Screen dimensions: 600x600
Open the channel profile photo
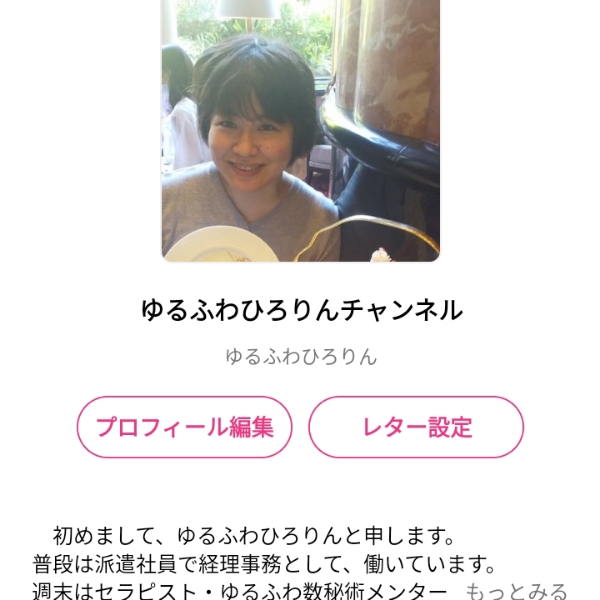[x=300, y=130]
